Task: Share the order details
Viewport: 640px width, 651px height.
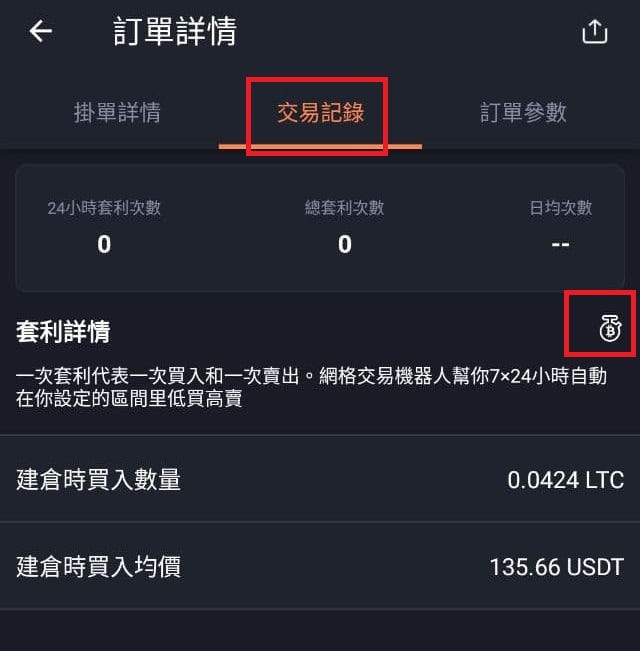Action: coord(594,32)
